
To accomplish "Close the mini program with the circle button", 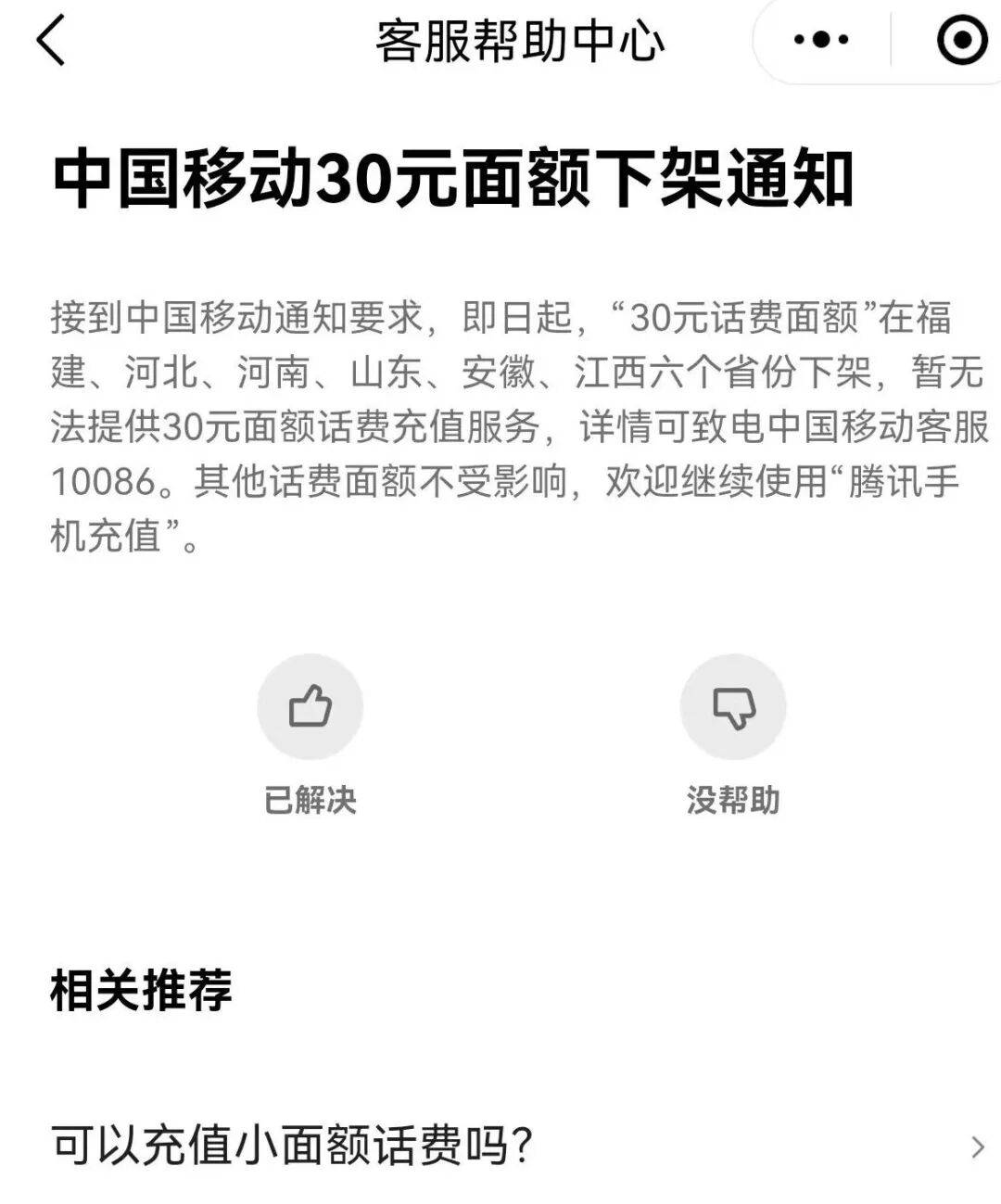I will click(961, 40).
